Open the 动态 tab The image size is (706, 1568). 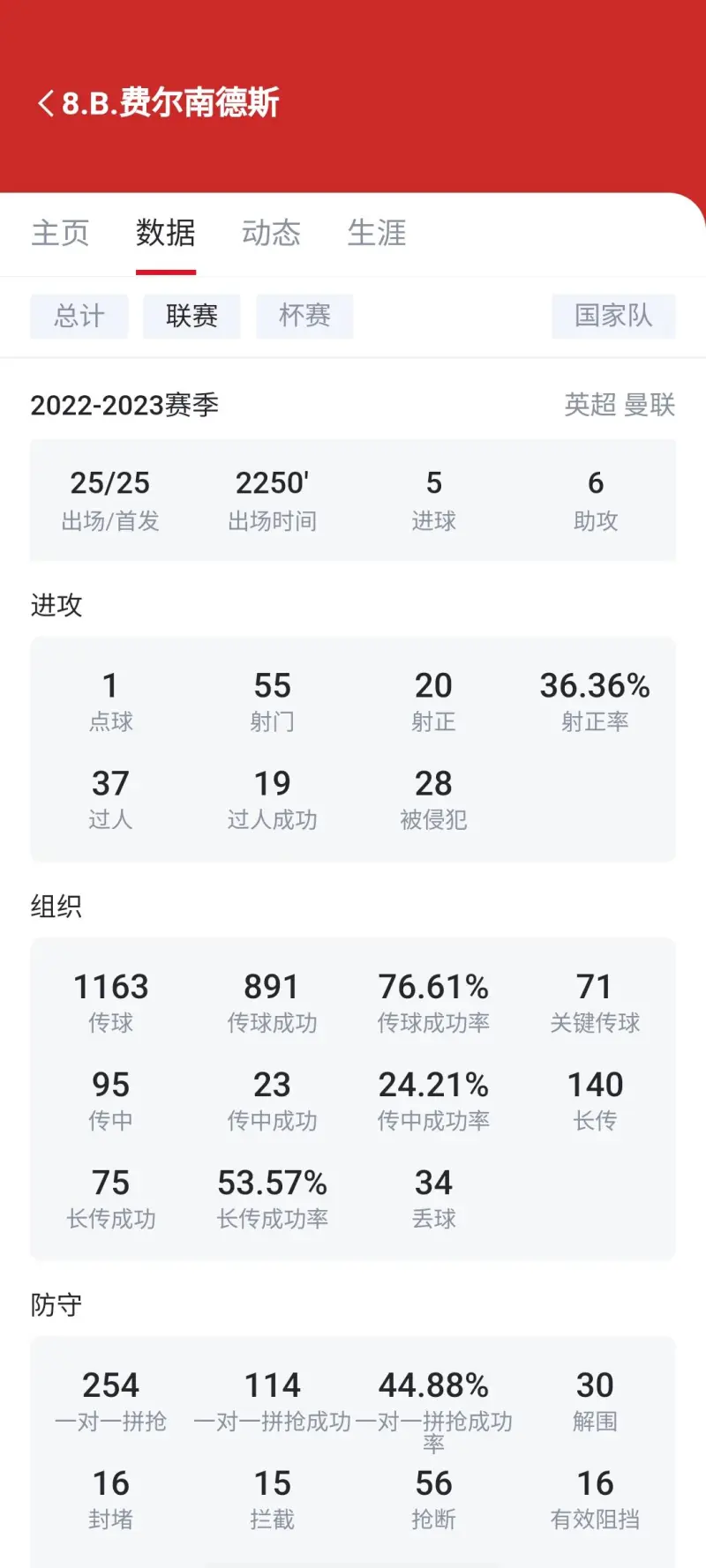pos(271,233)
